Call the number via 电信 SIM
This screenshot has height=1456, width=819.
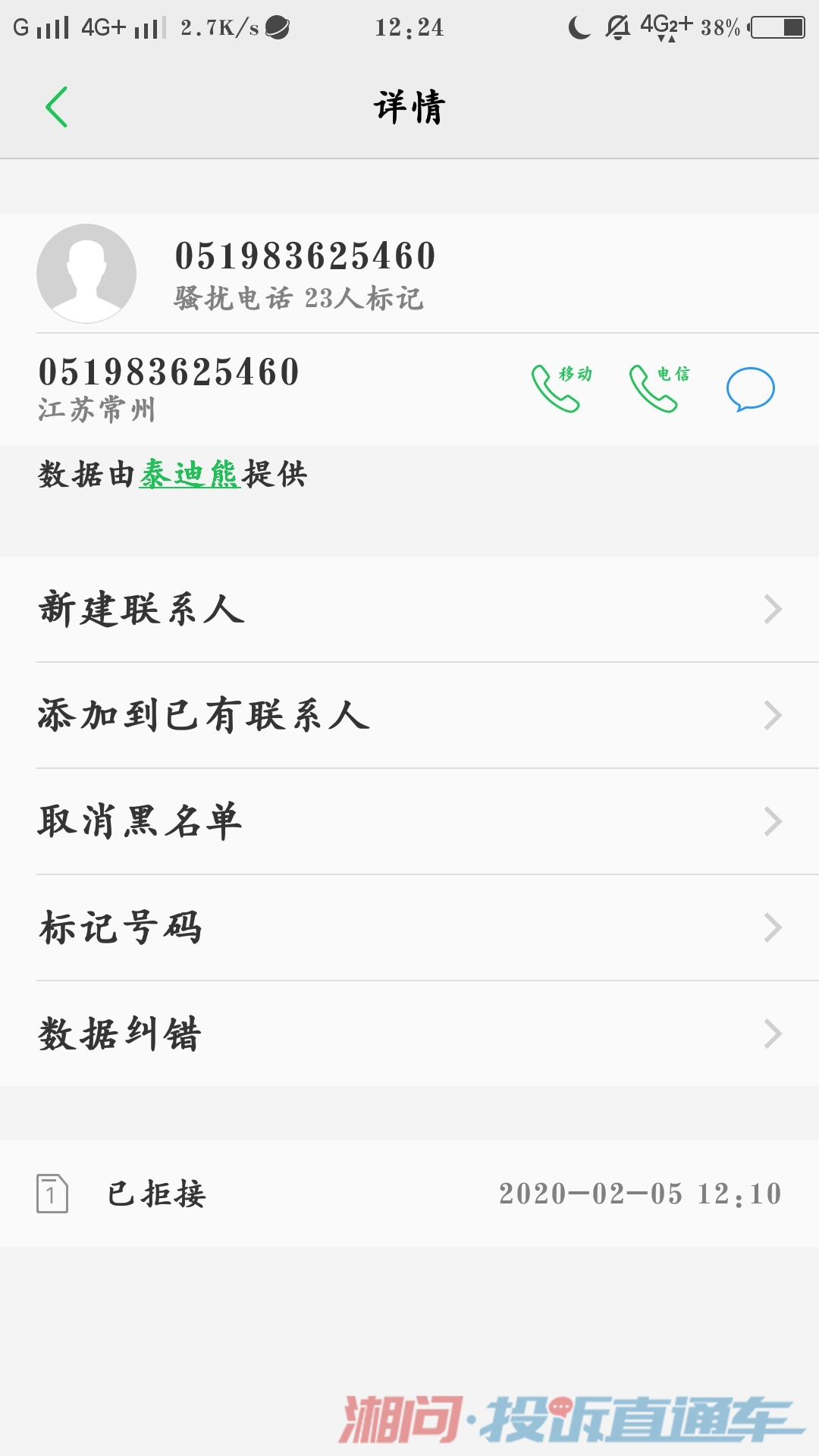coord(660,388)
